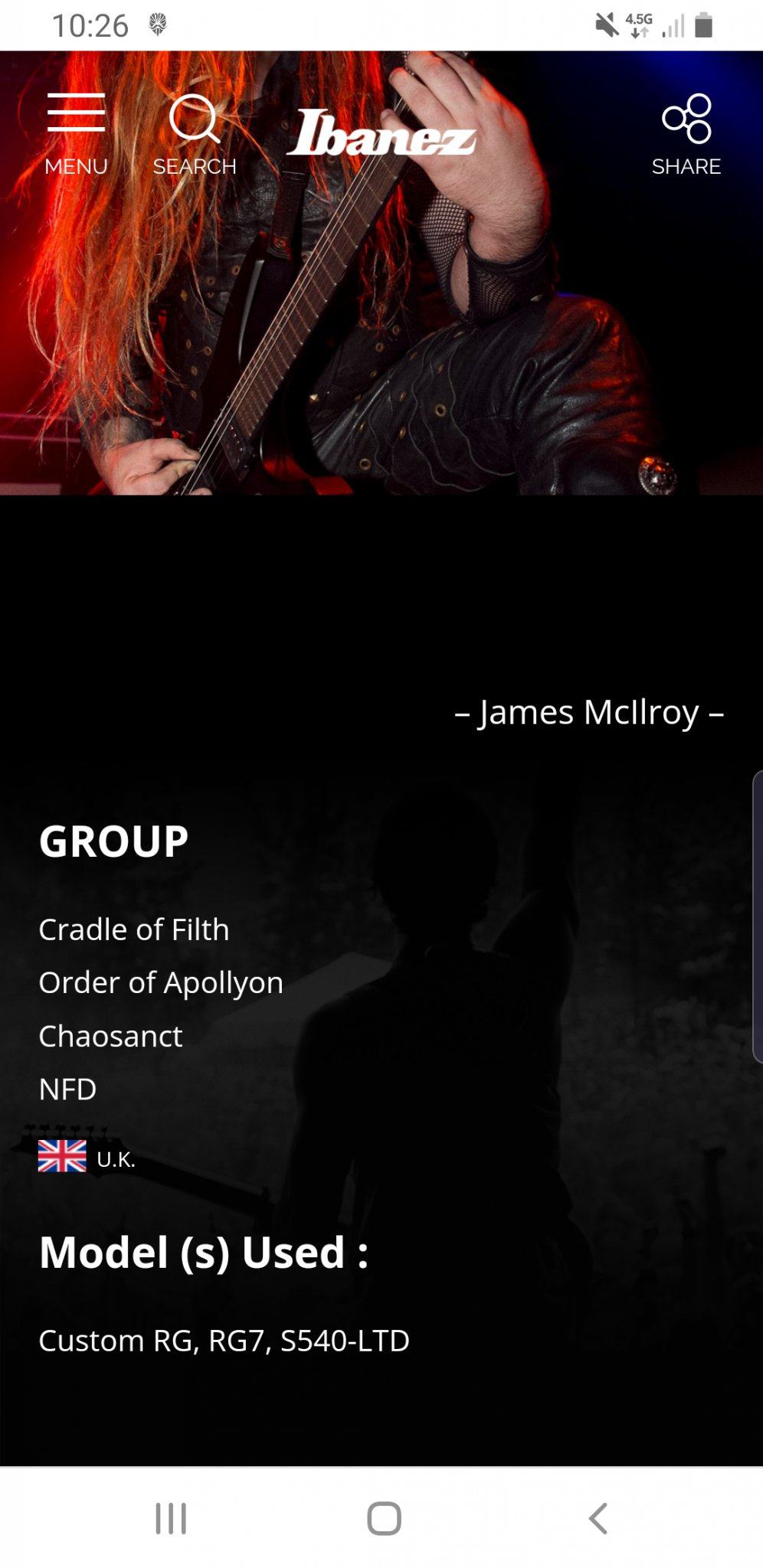Share this artist page

(686, 133)
